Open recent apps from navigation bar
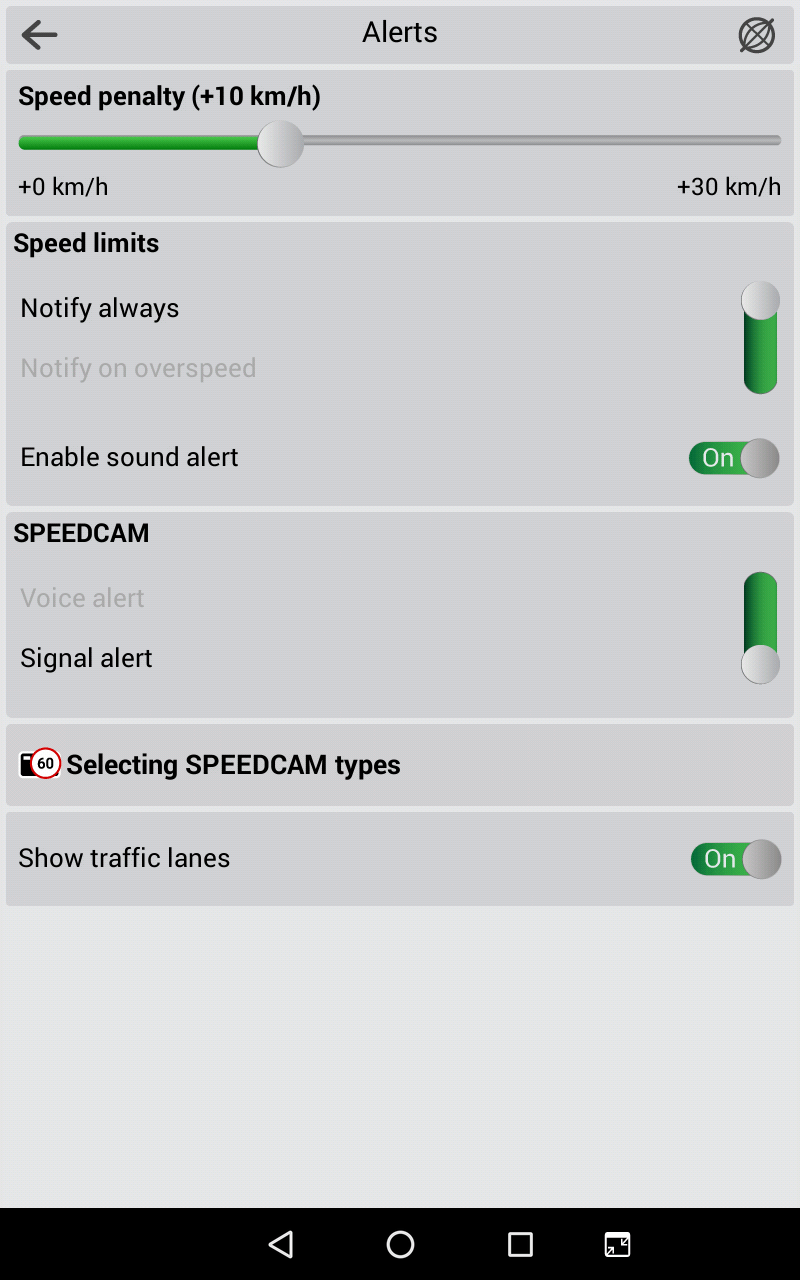800x1280 pixels. tap(520, 1244)
